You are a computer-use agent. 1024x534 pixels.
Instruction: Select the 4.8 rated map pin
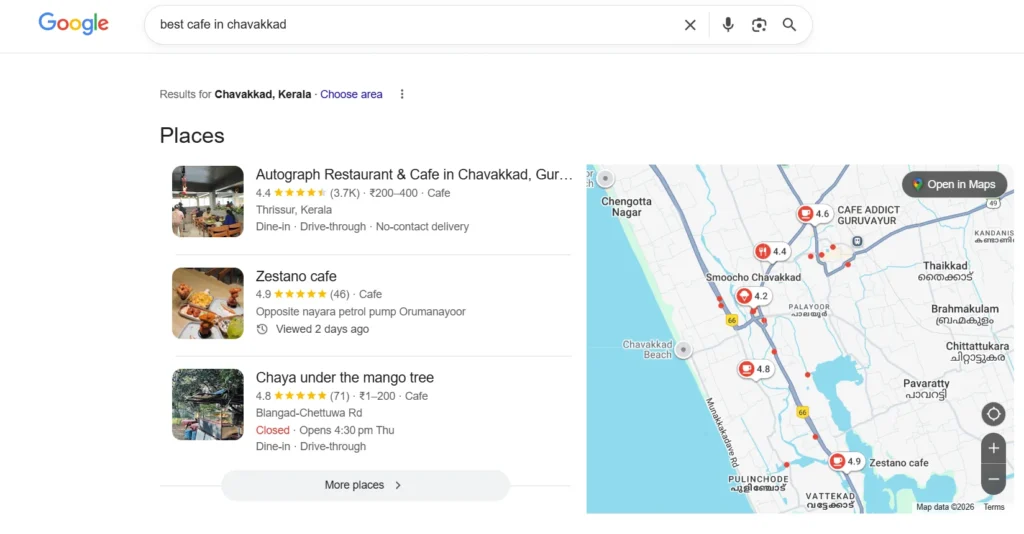coord(747,369)
